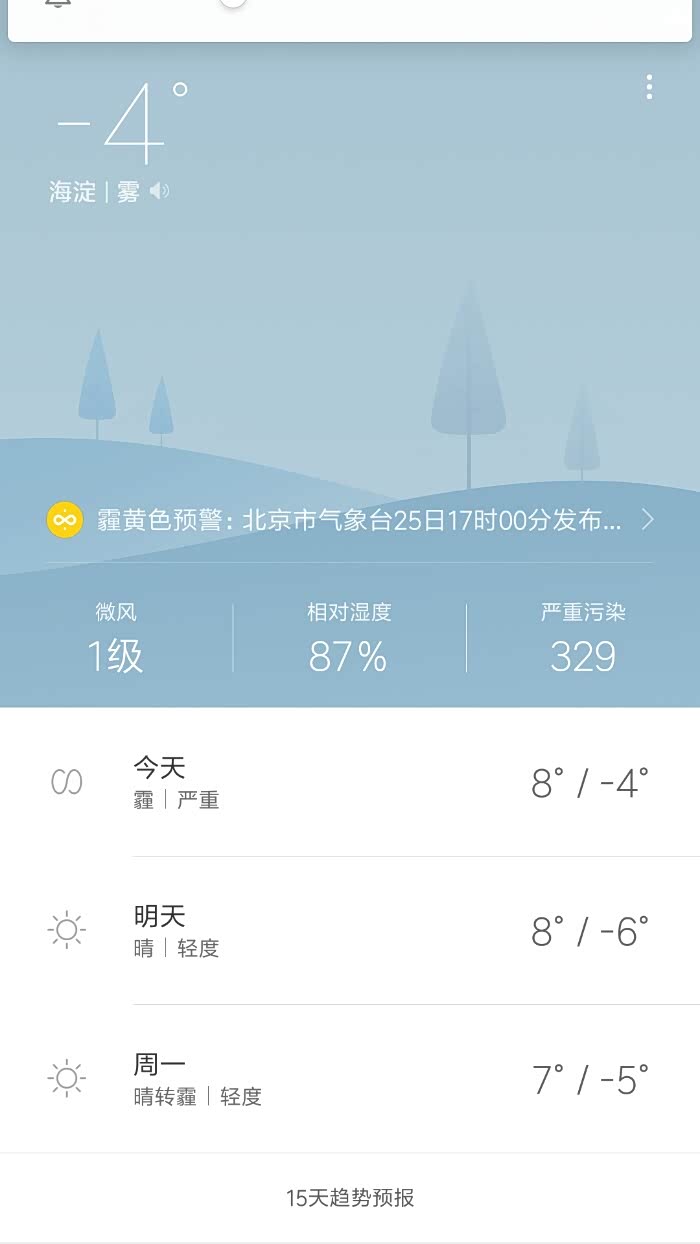
Task: Open tomorrow's 明天 forecast row
Action: coord(350,930)
